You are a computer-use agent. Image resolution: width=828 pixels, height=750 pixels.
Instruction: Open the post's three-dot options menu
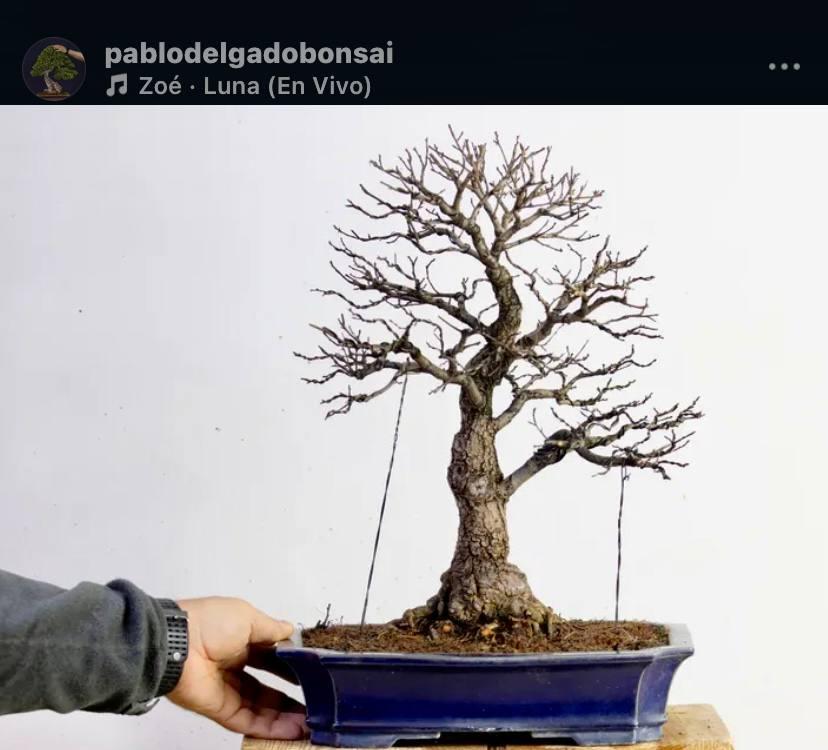[784, 67]
